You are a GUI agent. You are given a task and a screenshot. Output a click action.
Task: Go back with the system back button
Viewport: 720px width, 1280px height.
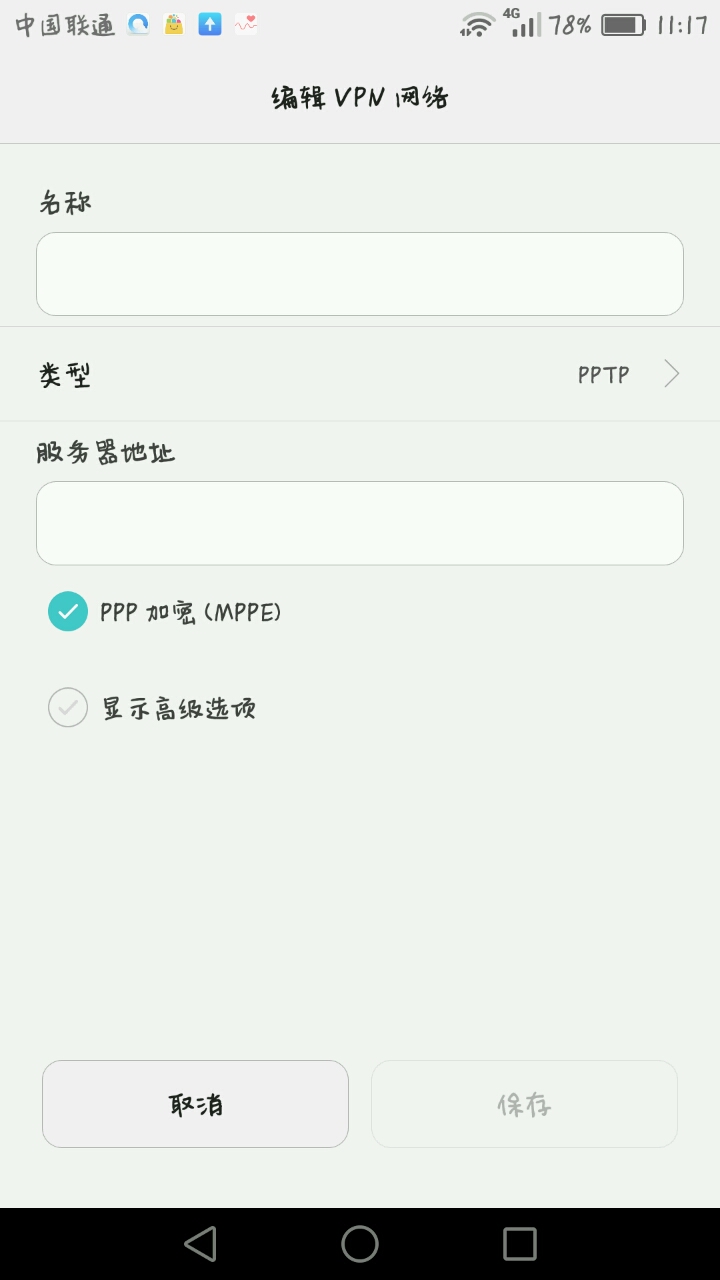click(200, 1244)
